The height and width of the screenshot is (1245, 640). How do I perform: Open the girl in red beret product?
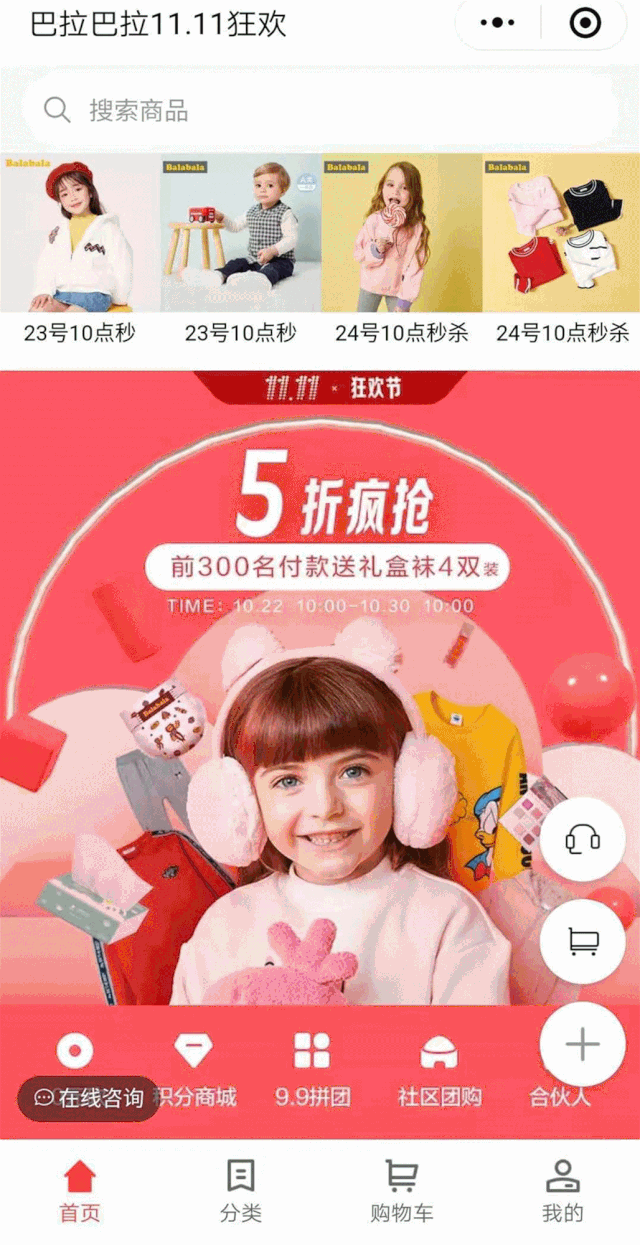pyautogui.click(x=80, y=235)
